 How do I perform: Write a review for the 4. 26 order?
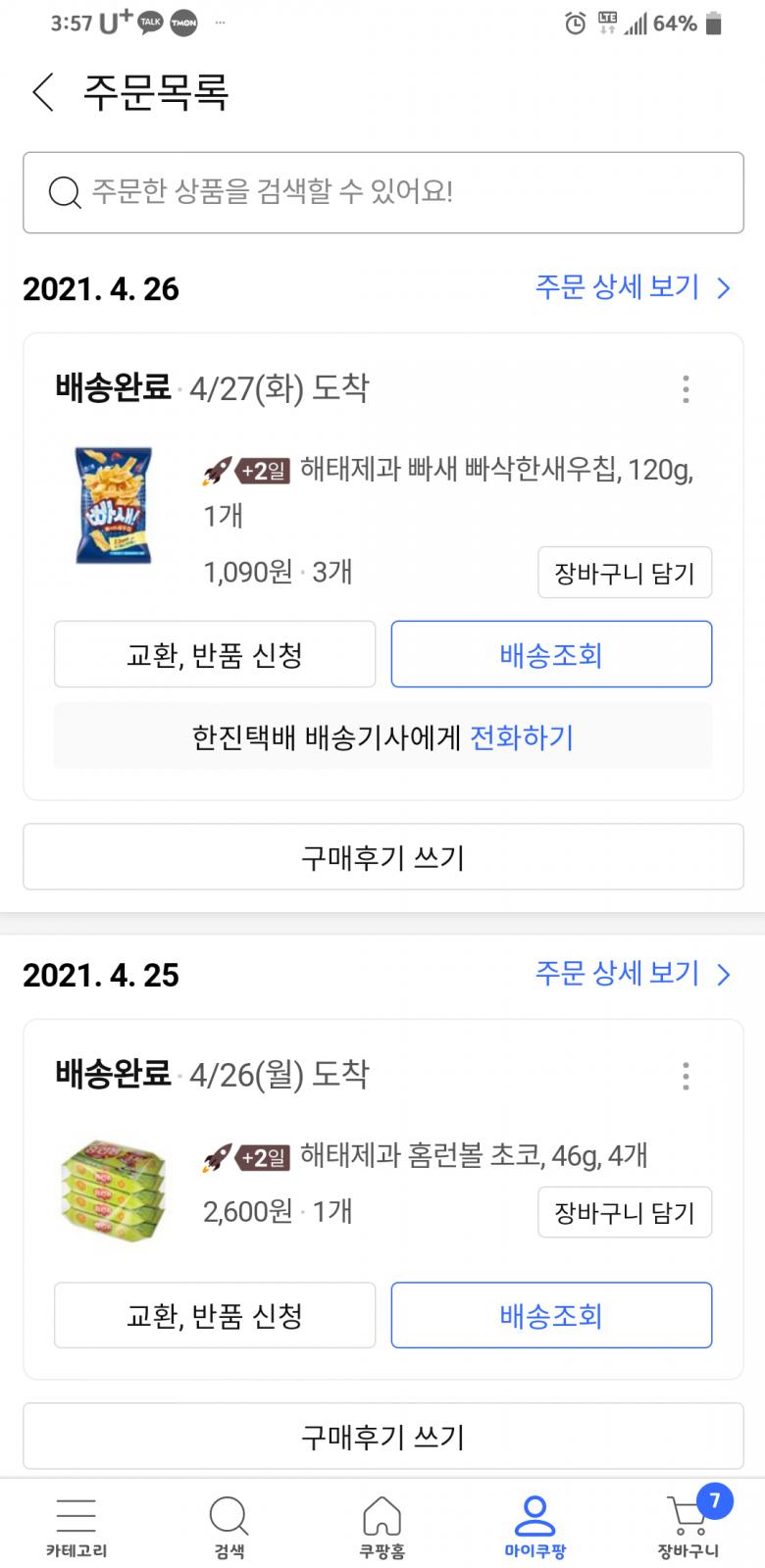(382, 857)
